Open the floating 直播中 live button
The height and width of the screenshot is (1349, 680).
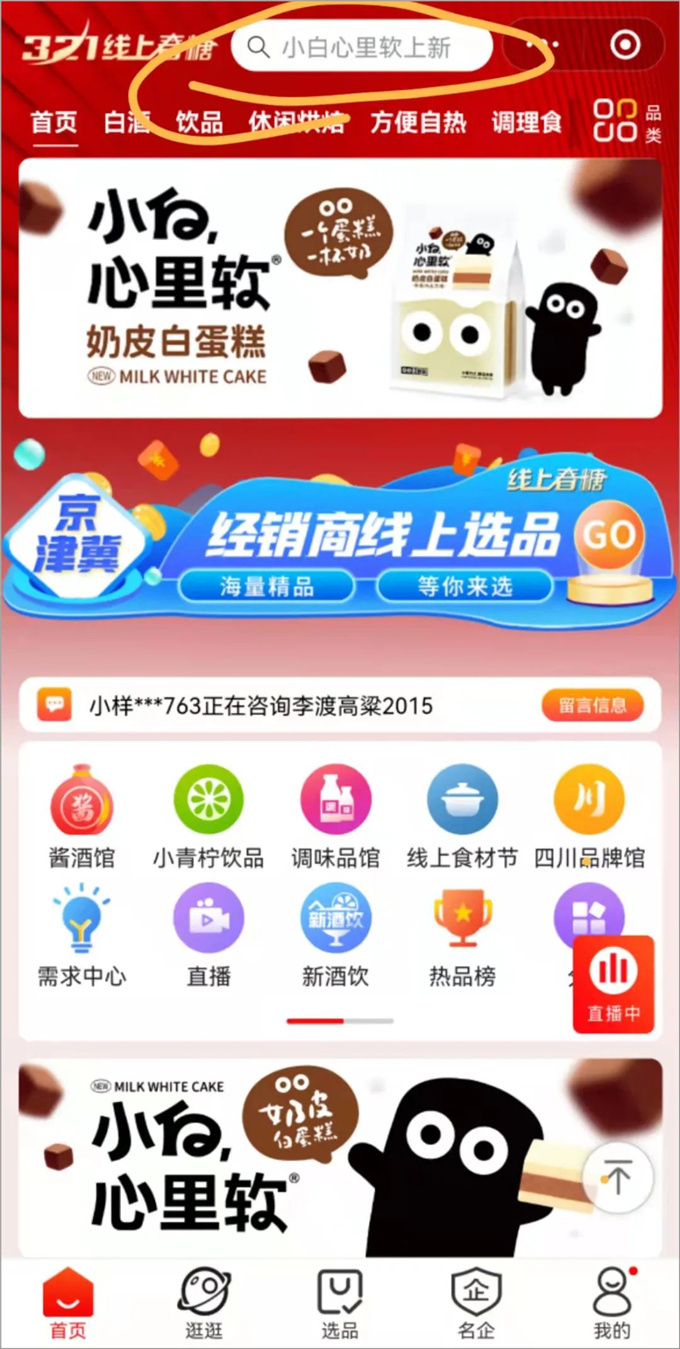[x=613, y=984]
